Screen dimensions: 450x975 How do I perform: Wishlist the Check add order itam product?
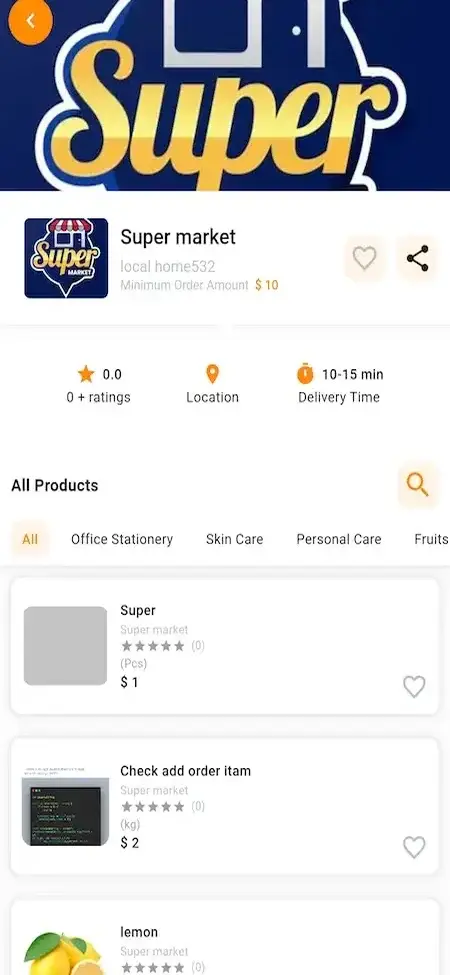coord(414,847)
